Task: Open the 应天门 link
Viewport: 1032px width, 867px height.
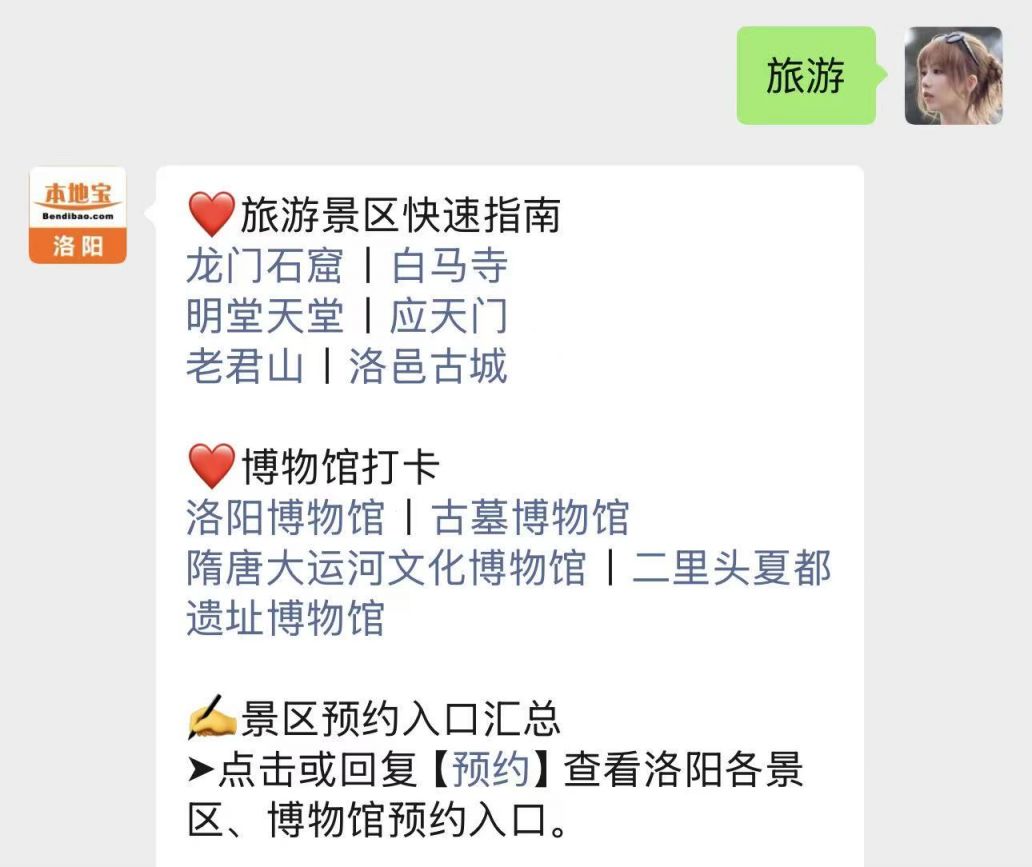Action: point(449,317)
